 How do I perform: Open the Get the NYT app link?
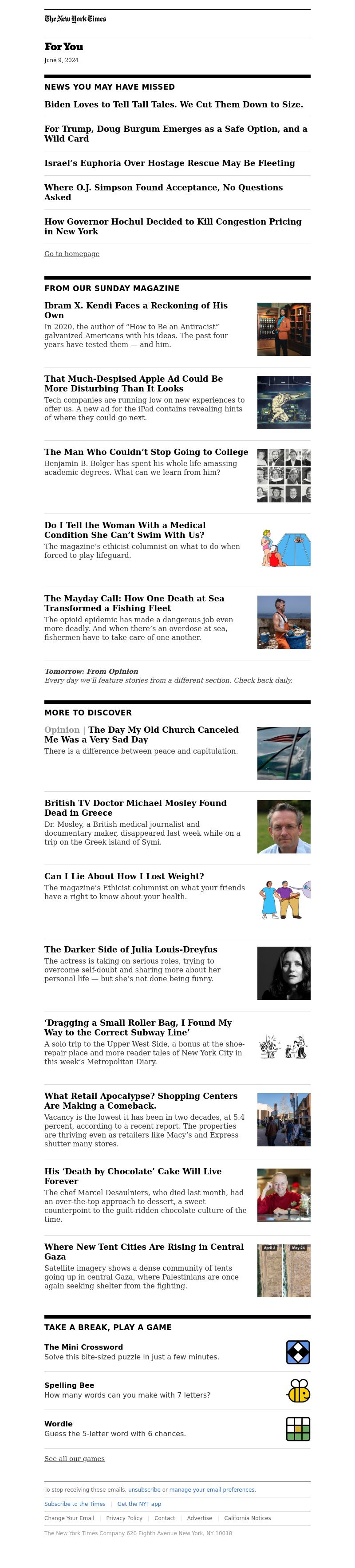pyautogui.click(x=139, y=1504)
